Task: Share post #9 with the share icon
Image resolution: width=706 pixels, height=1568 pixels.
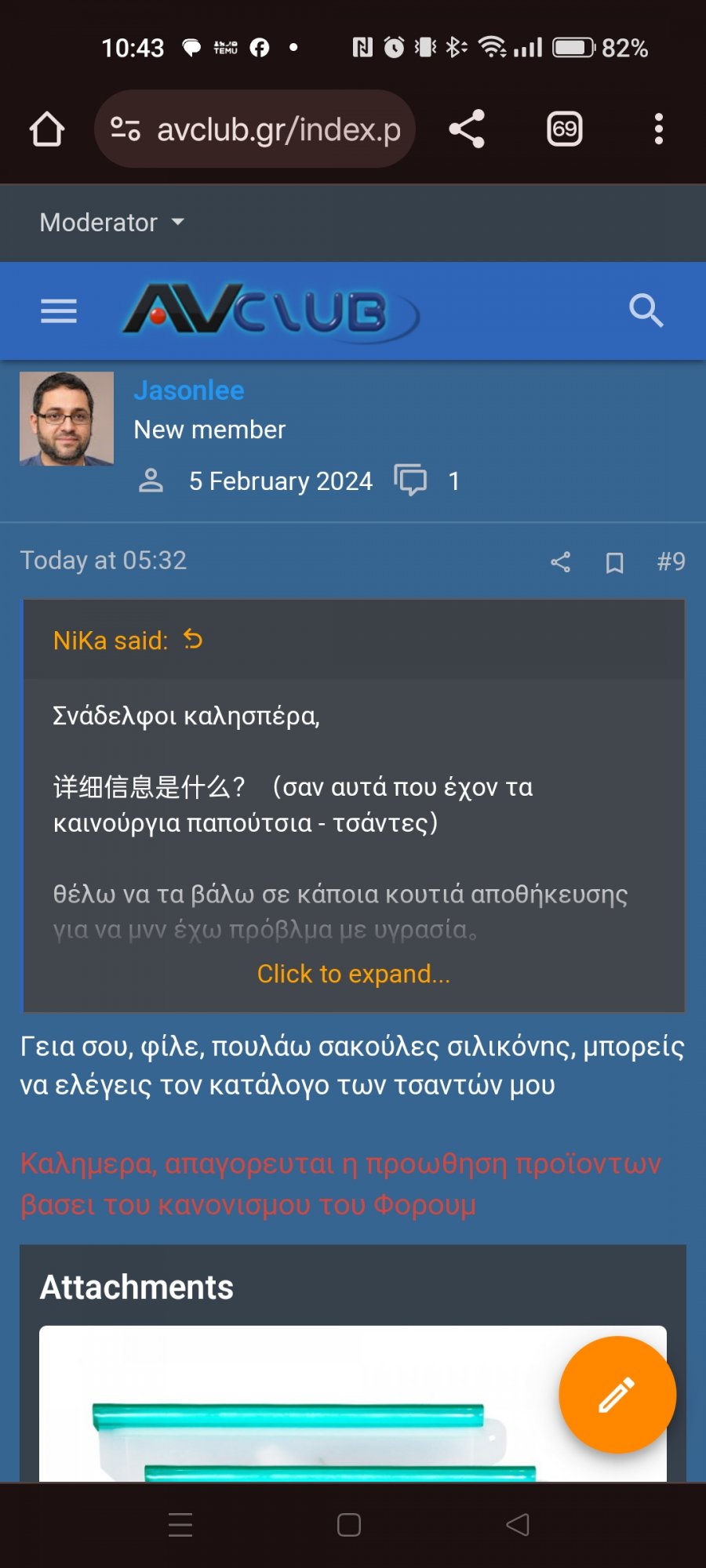Action: [559, 561]
